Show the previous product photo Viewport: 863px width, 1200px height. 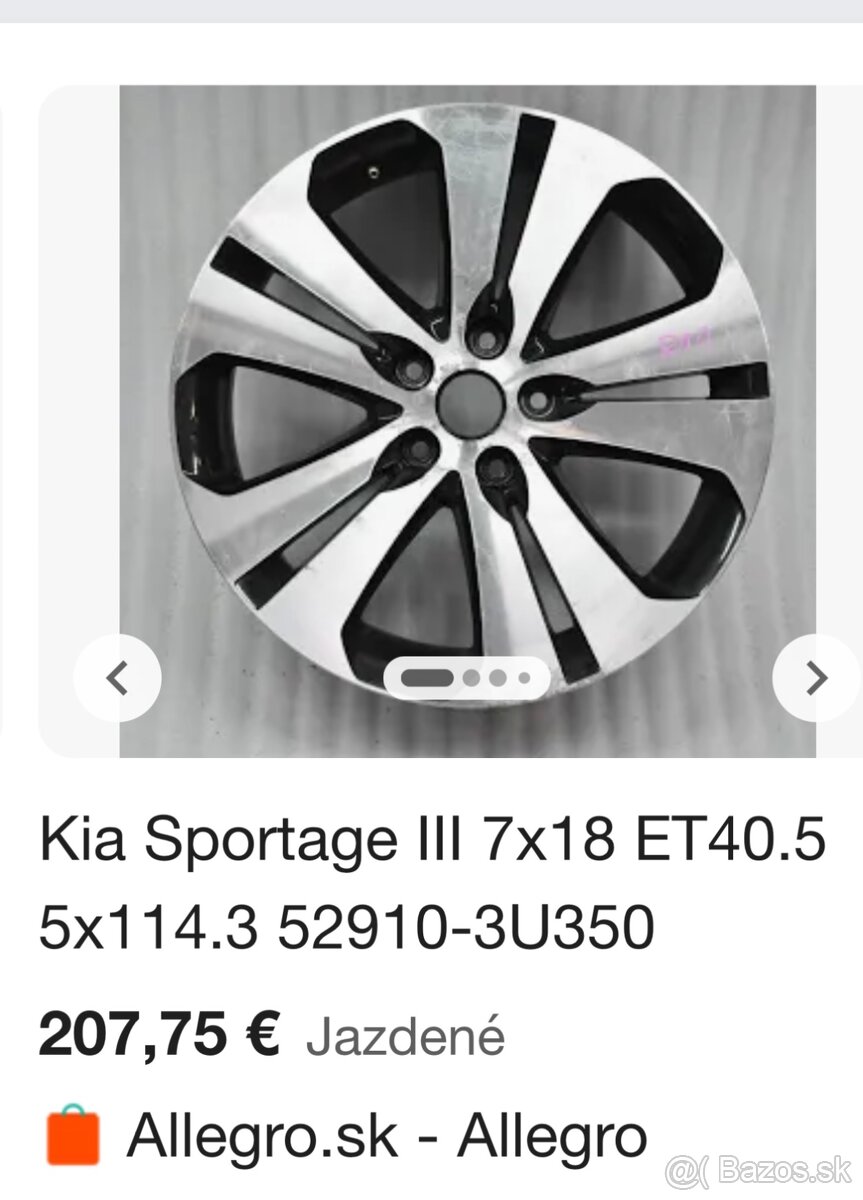117,679
